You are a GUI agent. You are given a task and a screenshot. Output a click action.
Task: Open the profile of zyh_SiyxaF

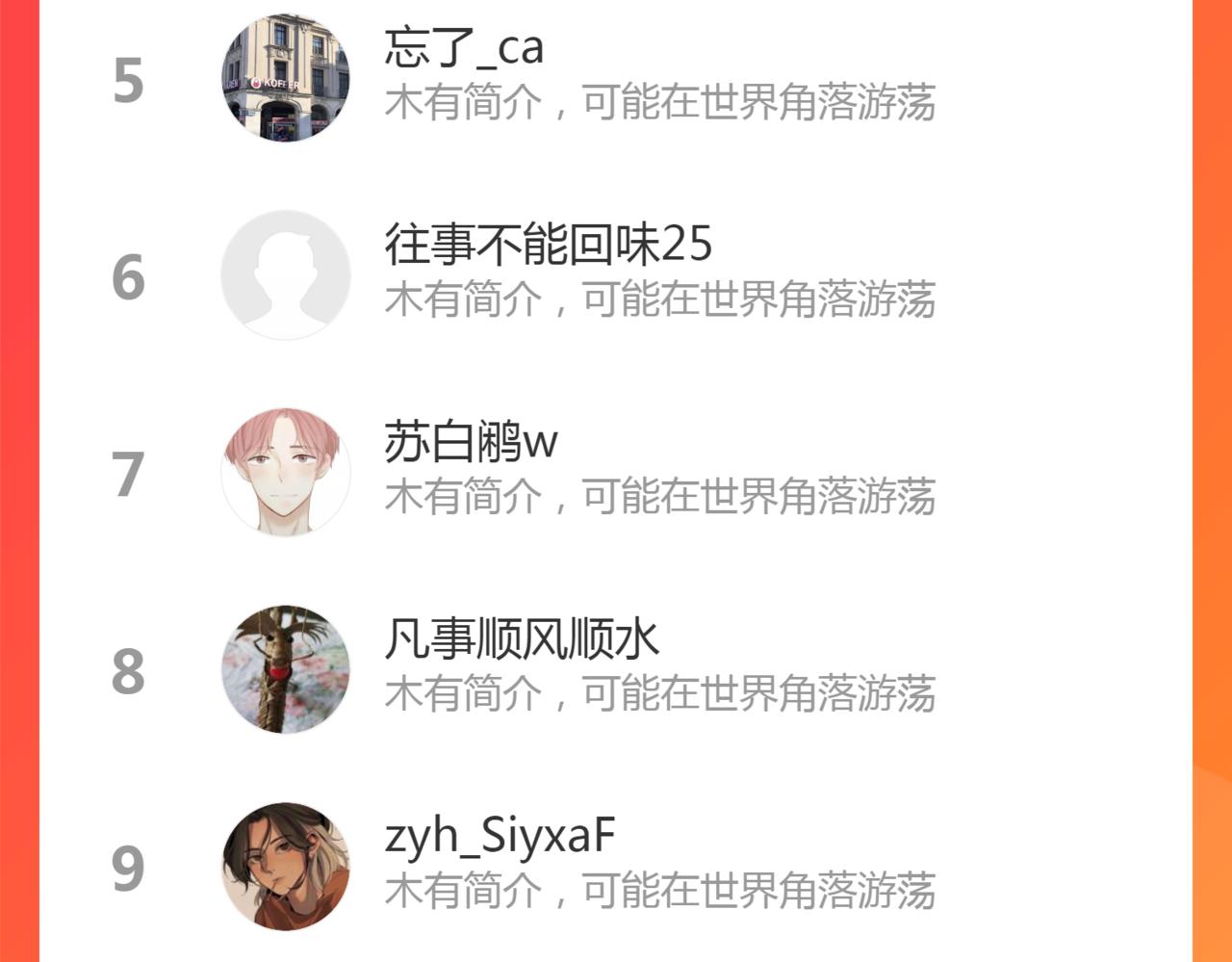click(x=500, y=836)
